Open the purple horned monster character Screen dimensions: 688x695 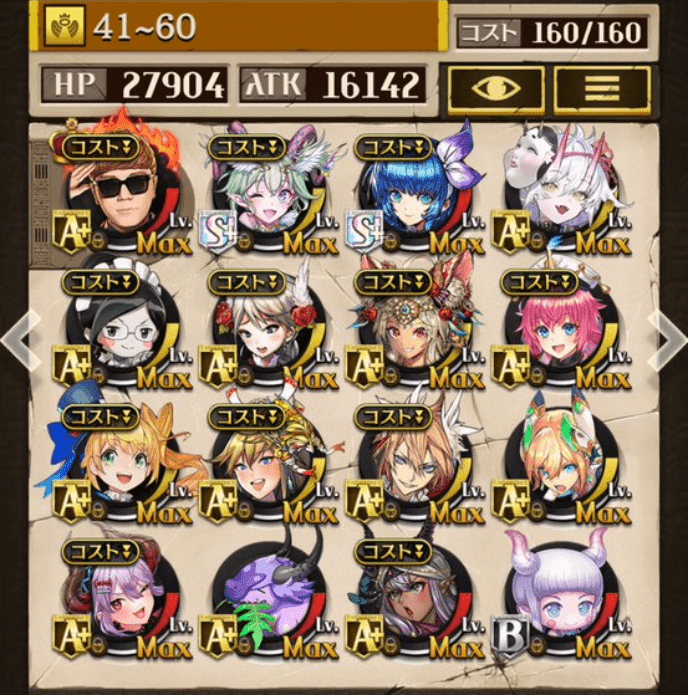[268, 600]
